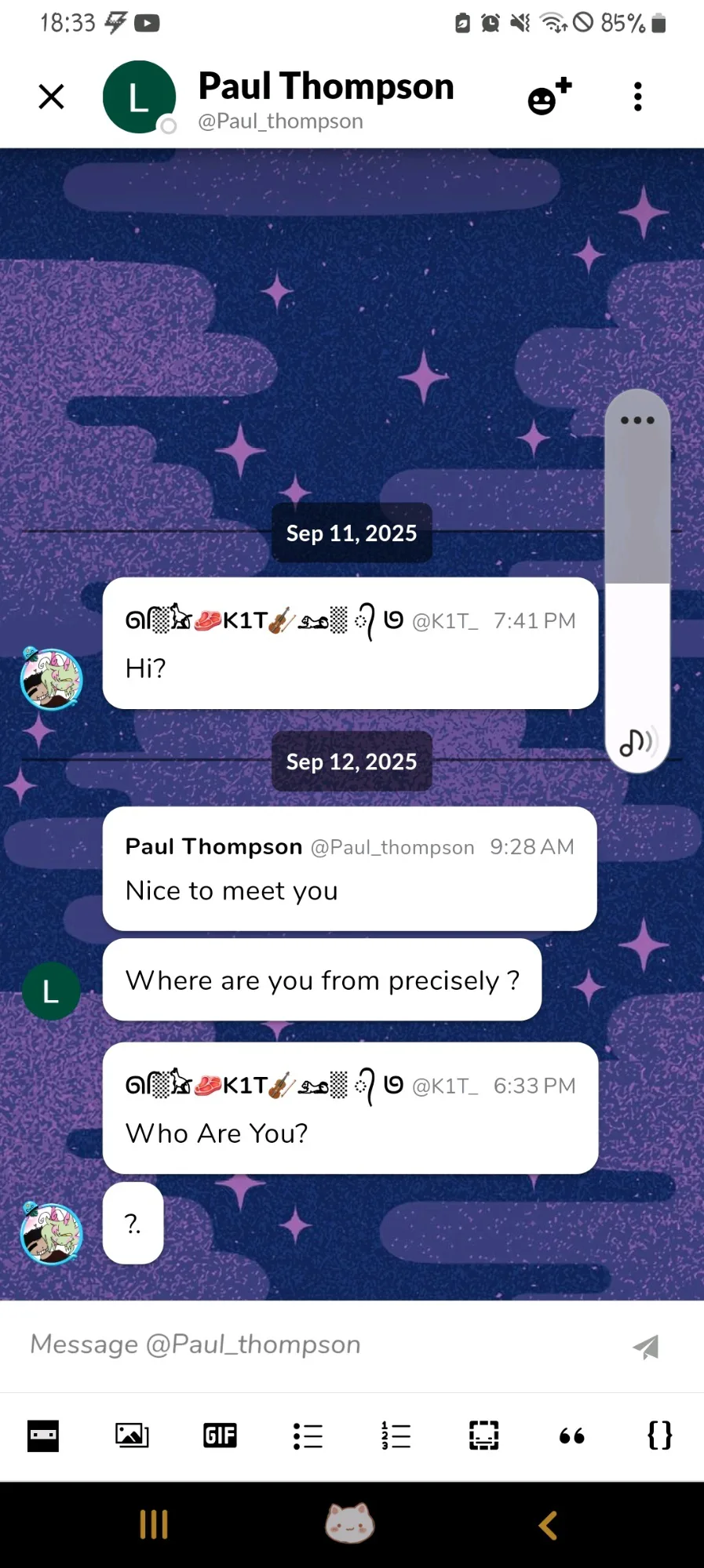
Task: Go back using the system back arrow
Action: click(x=548, y=1526)
